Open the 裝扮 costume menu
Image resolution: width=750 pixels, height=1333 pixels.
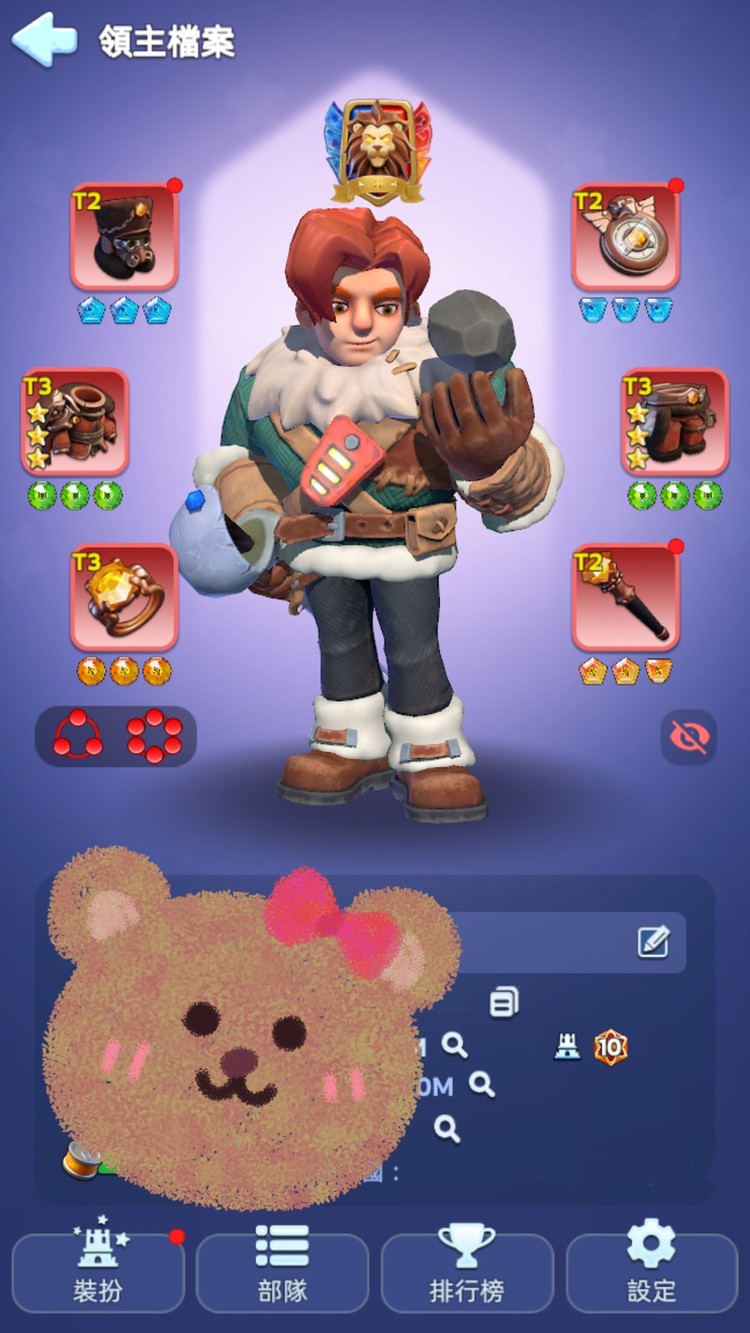pos(98,1272)
